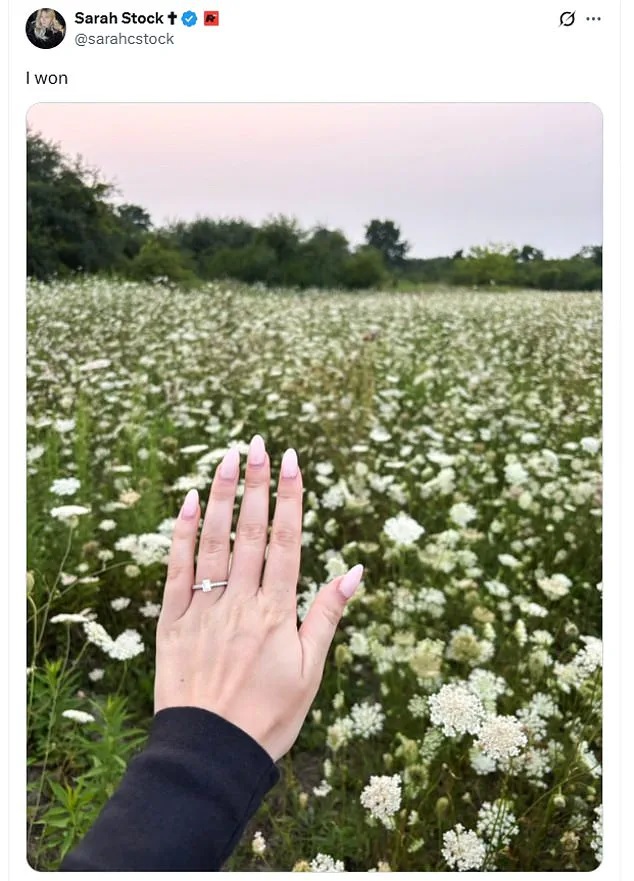Visit the @sarahcstock handle

(x=124, y=39)
